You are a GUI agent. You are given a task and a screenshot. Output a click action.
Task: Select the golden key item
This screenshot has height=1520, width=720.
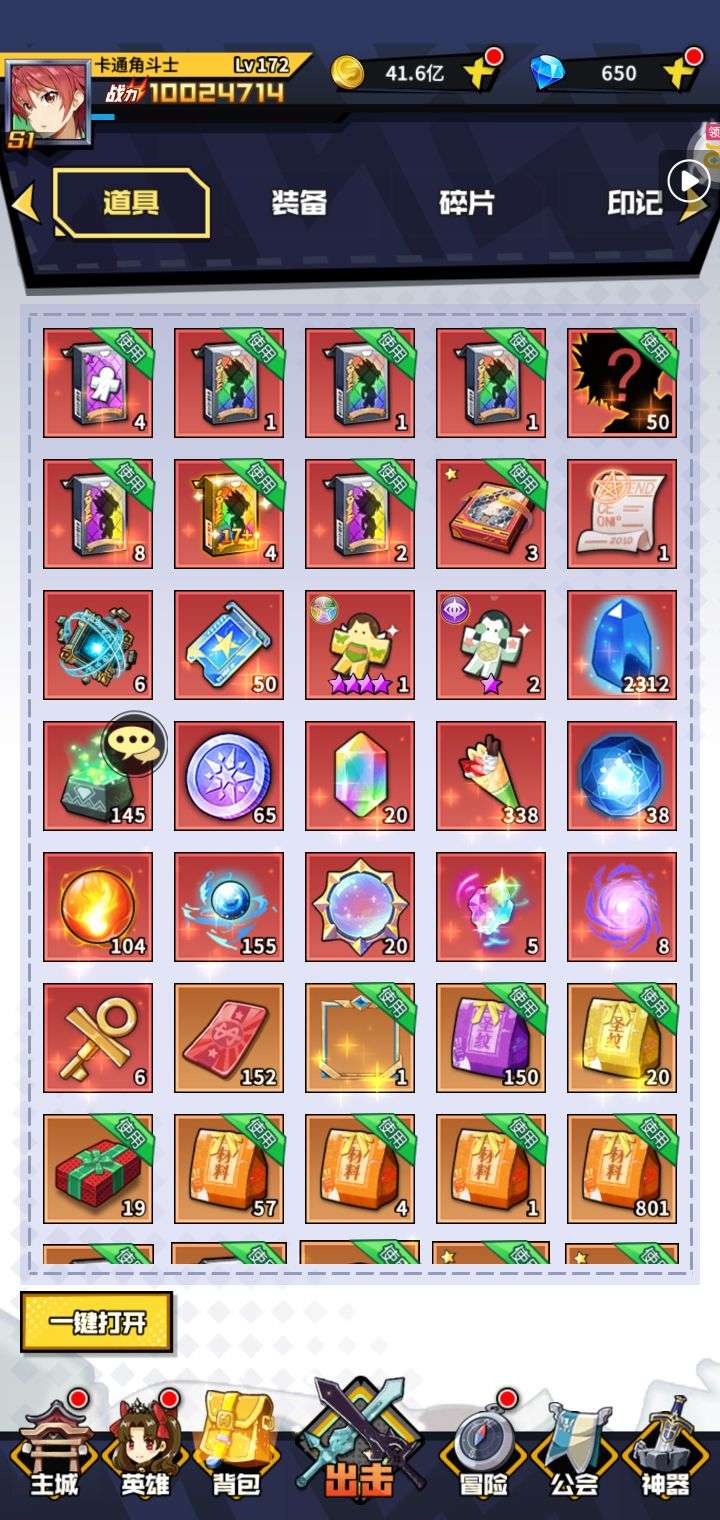pyautogui.click(x=98, y=1037)
